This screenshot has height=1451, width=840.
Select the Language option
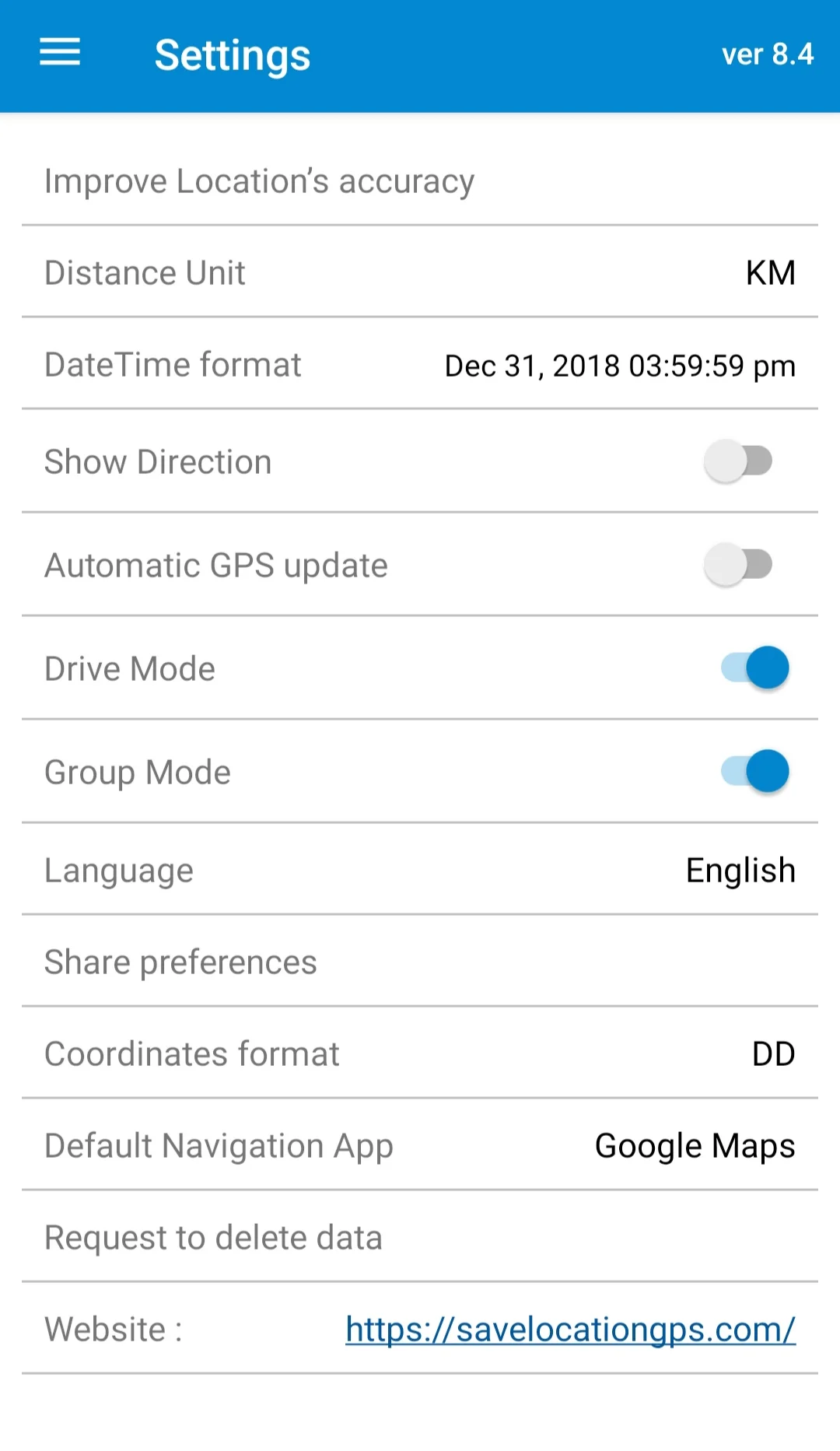420,870
